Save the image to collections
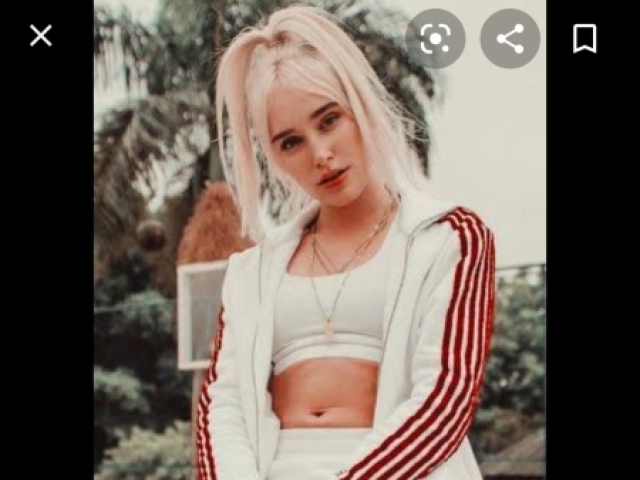This screenshot has height=480, width=640. tap(584, 39)
